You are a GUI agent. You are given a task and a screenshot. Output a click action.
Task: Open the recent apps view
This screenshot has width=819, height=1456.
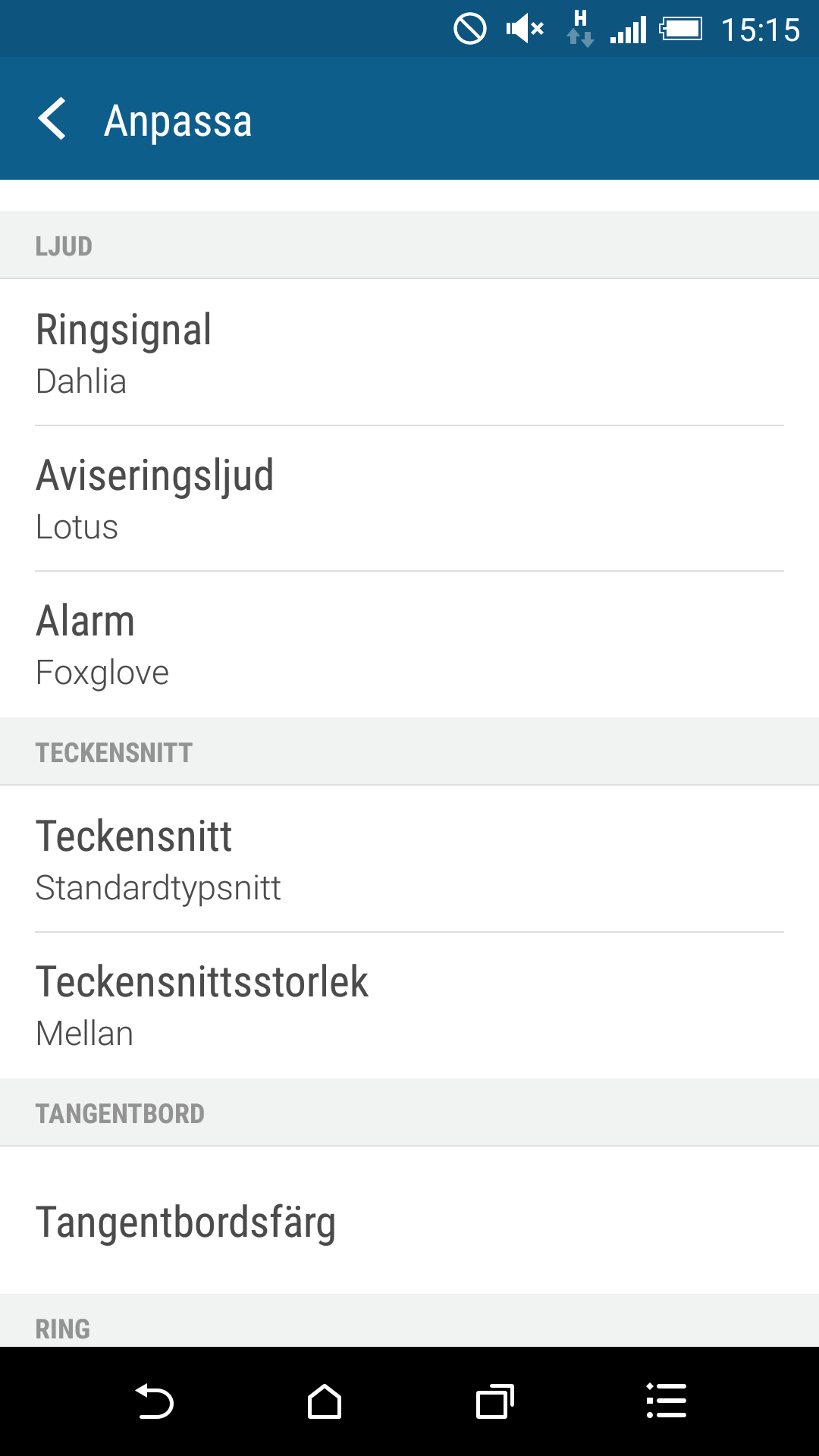(494, 1401)
